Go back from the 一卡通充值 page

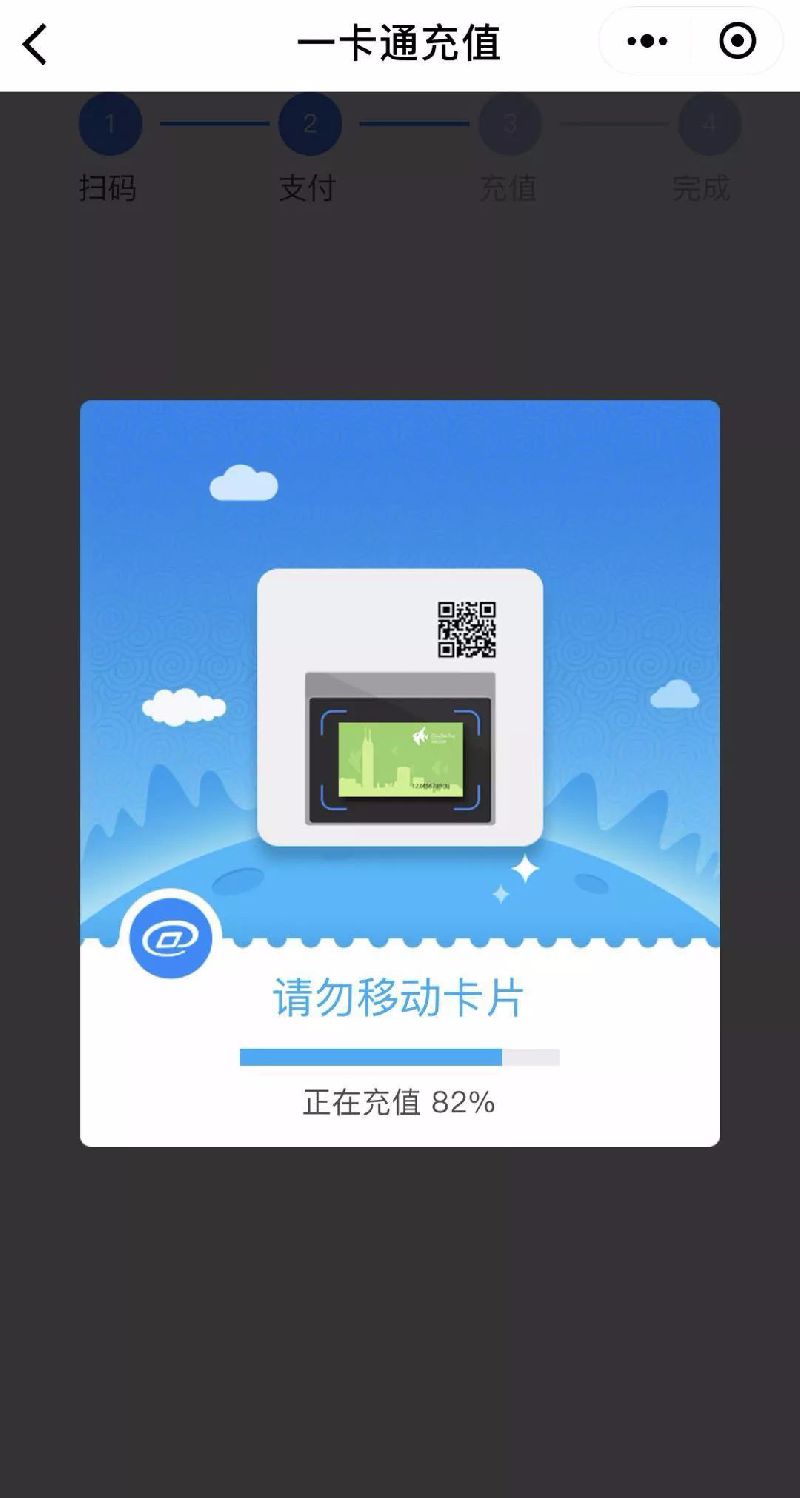point(36,44)
